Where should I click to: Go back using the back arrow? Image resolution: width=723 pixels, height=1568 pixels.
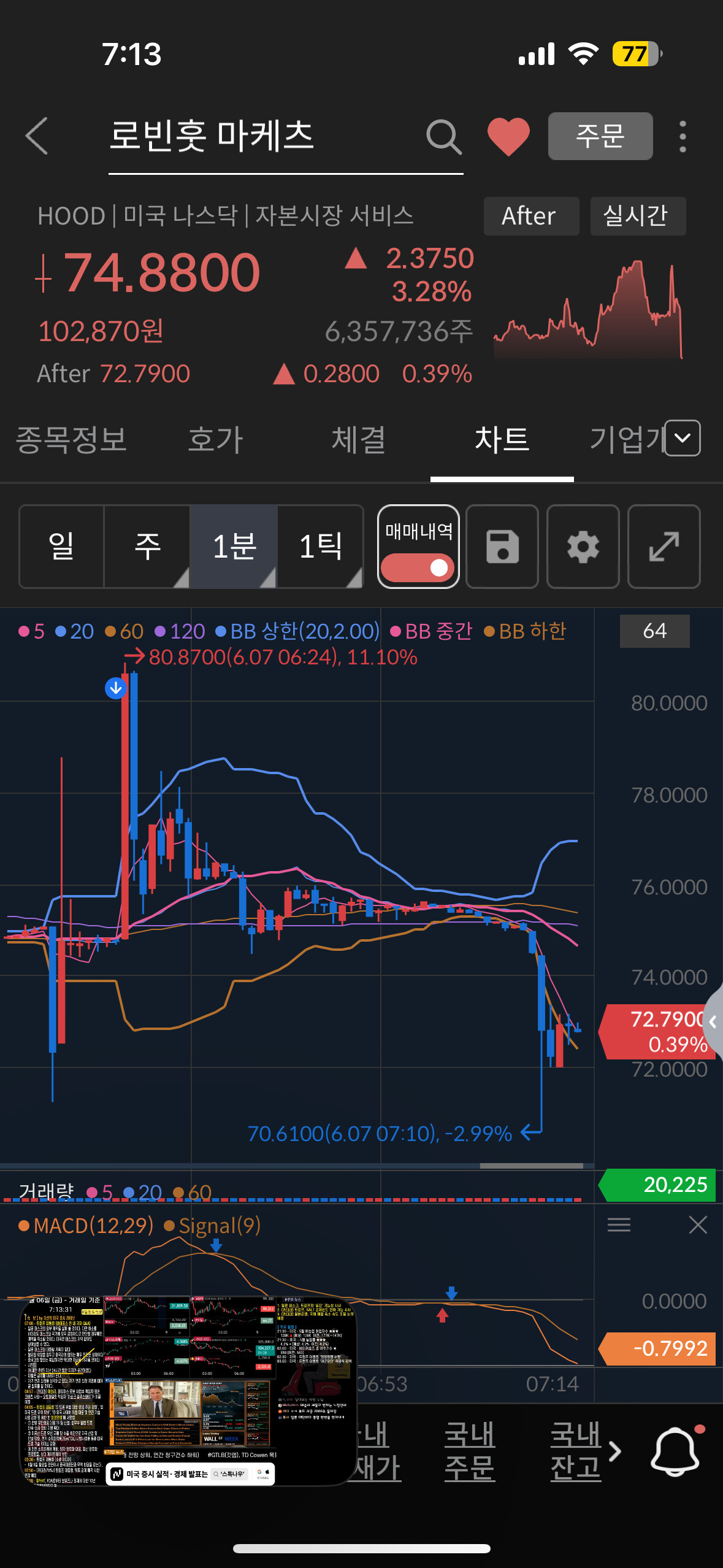coord(37,136)
